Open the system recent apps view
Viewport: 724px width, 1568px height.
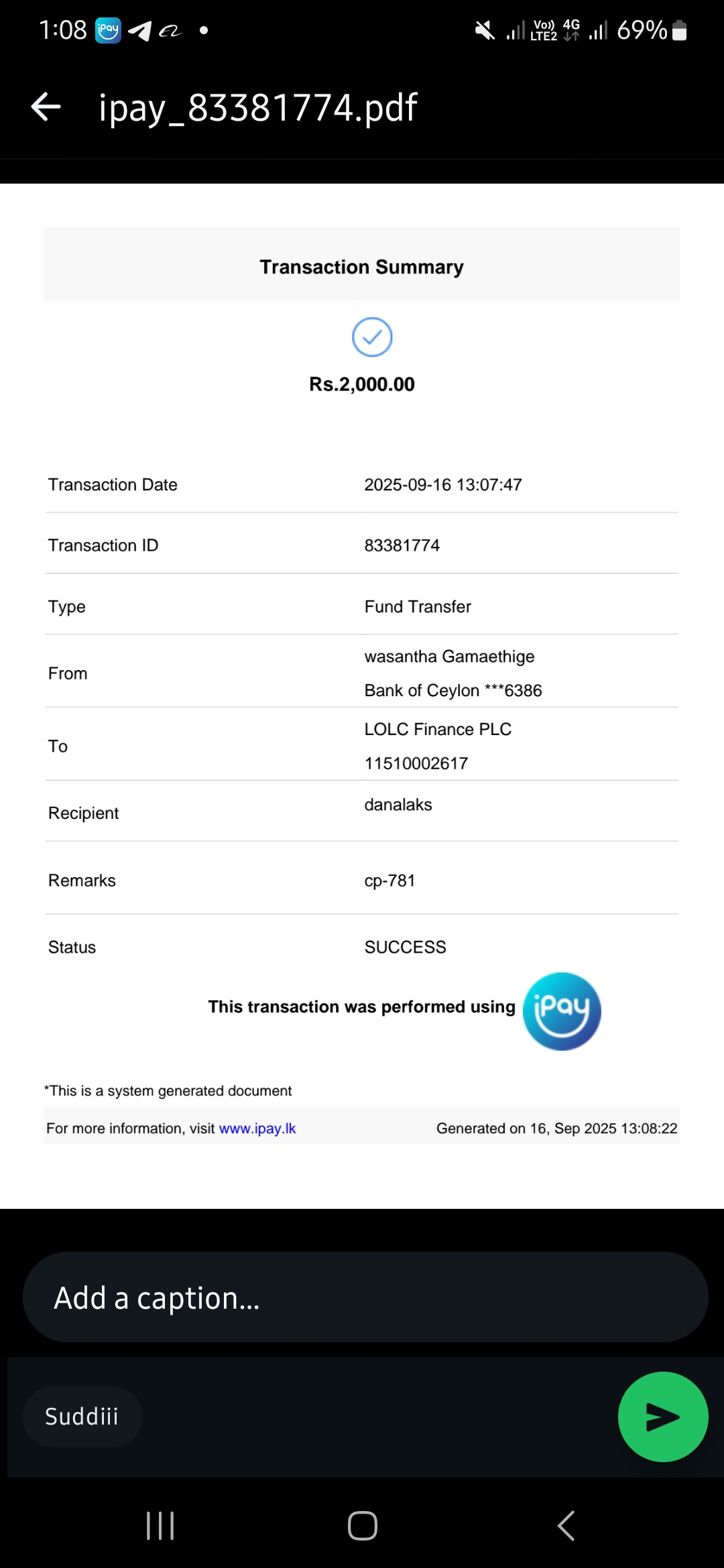pos(160,1526)
